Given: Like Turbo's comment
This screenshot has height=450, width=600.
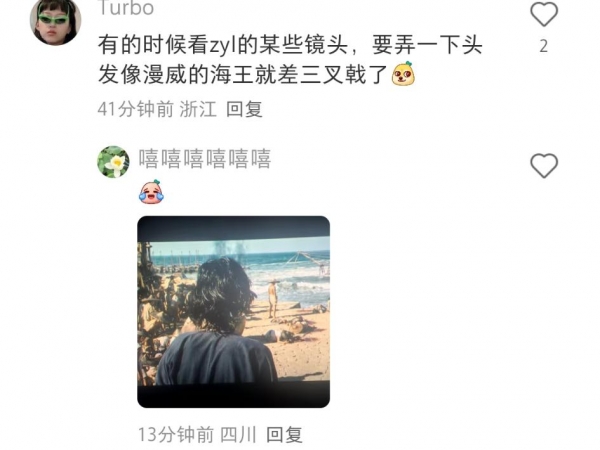Looking at the screenshot, I should click(543, 15).
